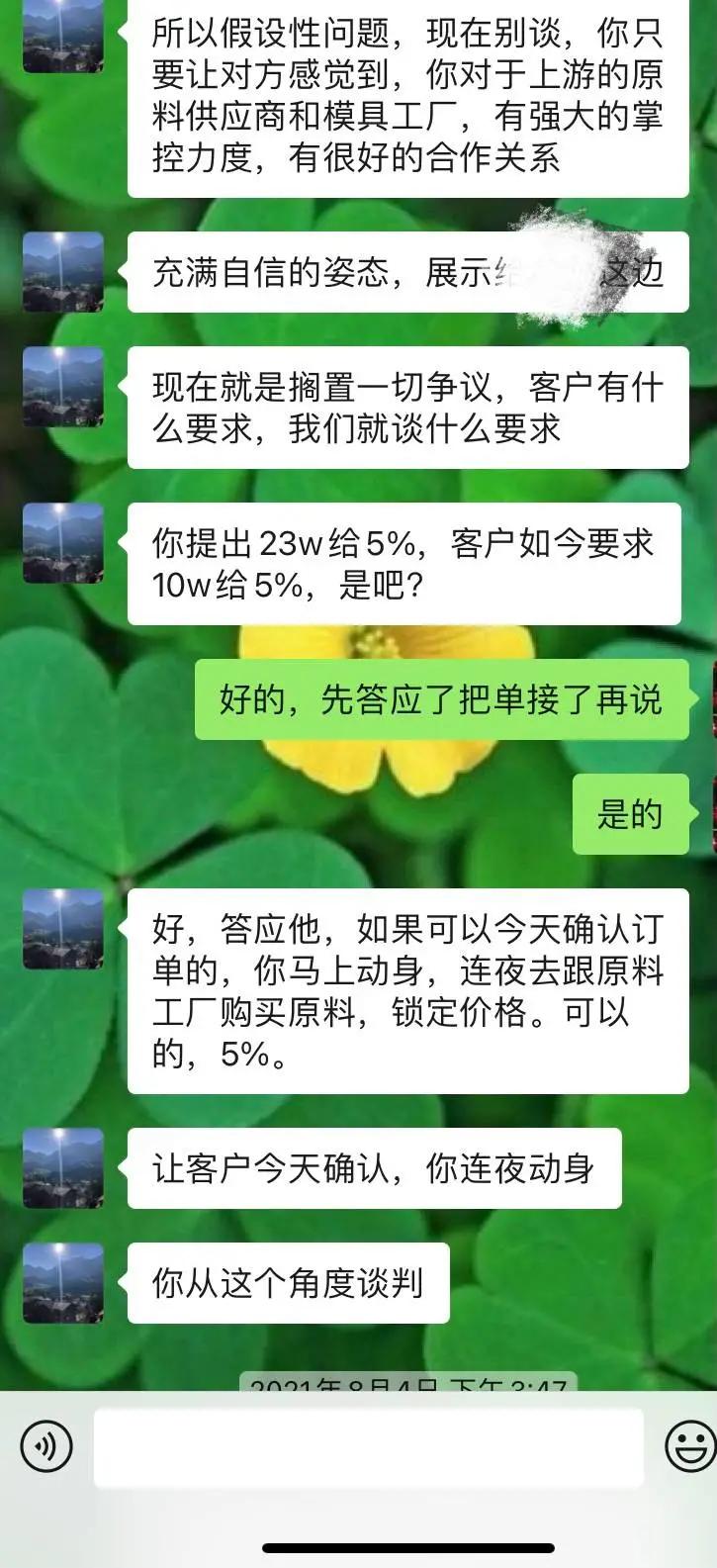Tap the avatar beside the '让客户今天确认' message
This screenshot has width=717, height=1568.
(x=66, y=1167)
